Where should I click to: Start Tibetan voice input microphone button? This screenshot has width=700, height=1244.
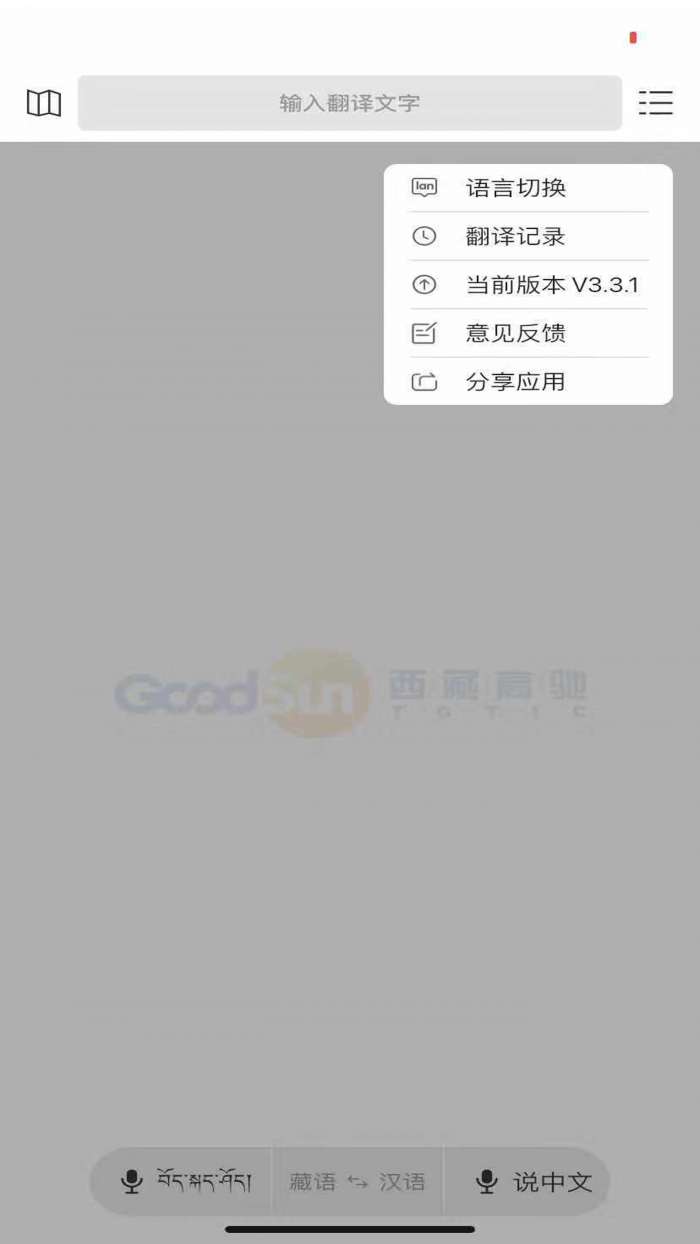coord(185,1182)
